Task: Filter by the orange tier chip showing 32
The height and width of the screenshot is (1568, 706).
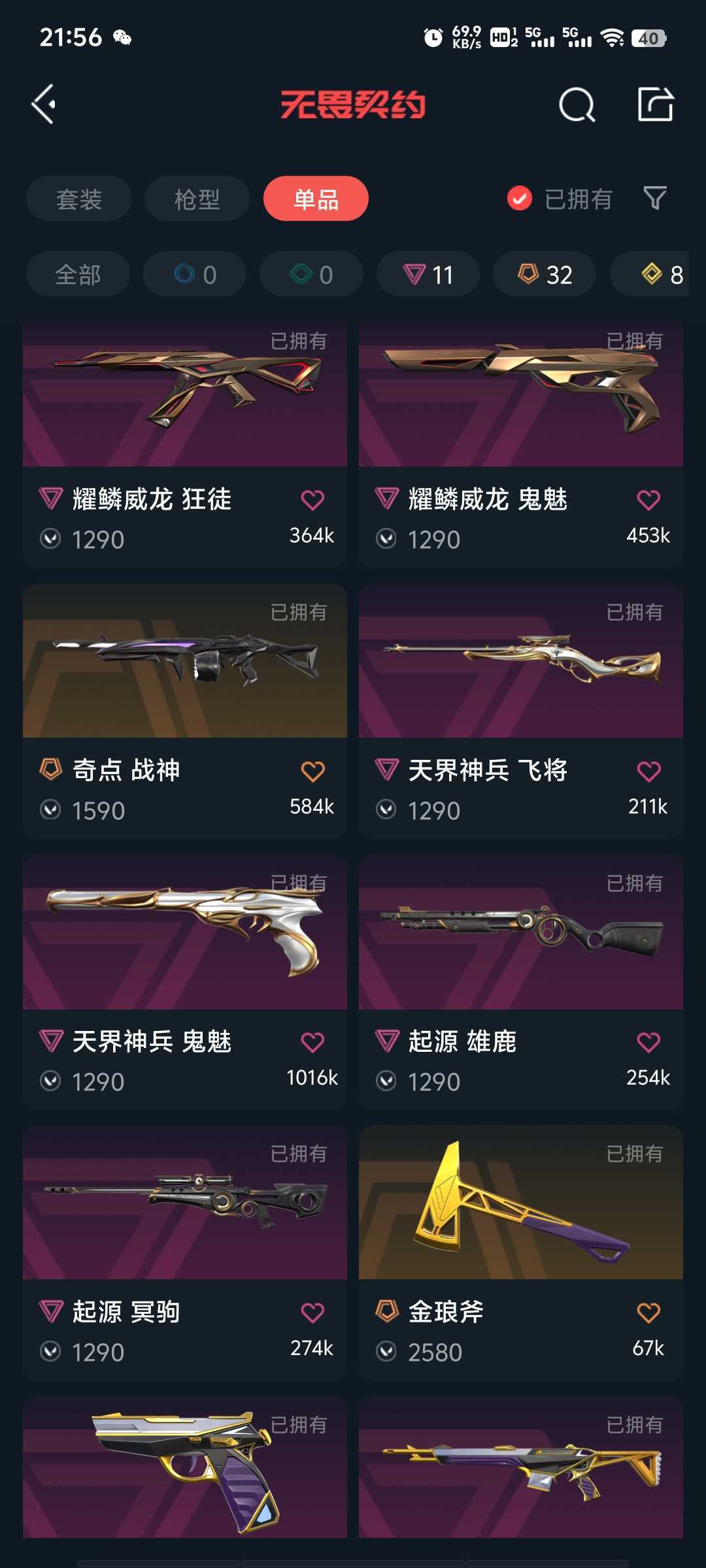Action: [x=545, y=274]
